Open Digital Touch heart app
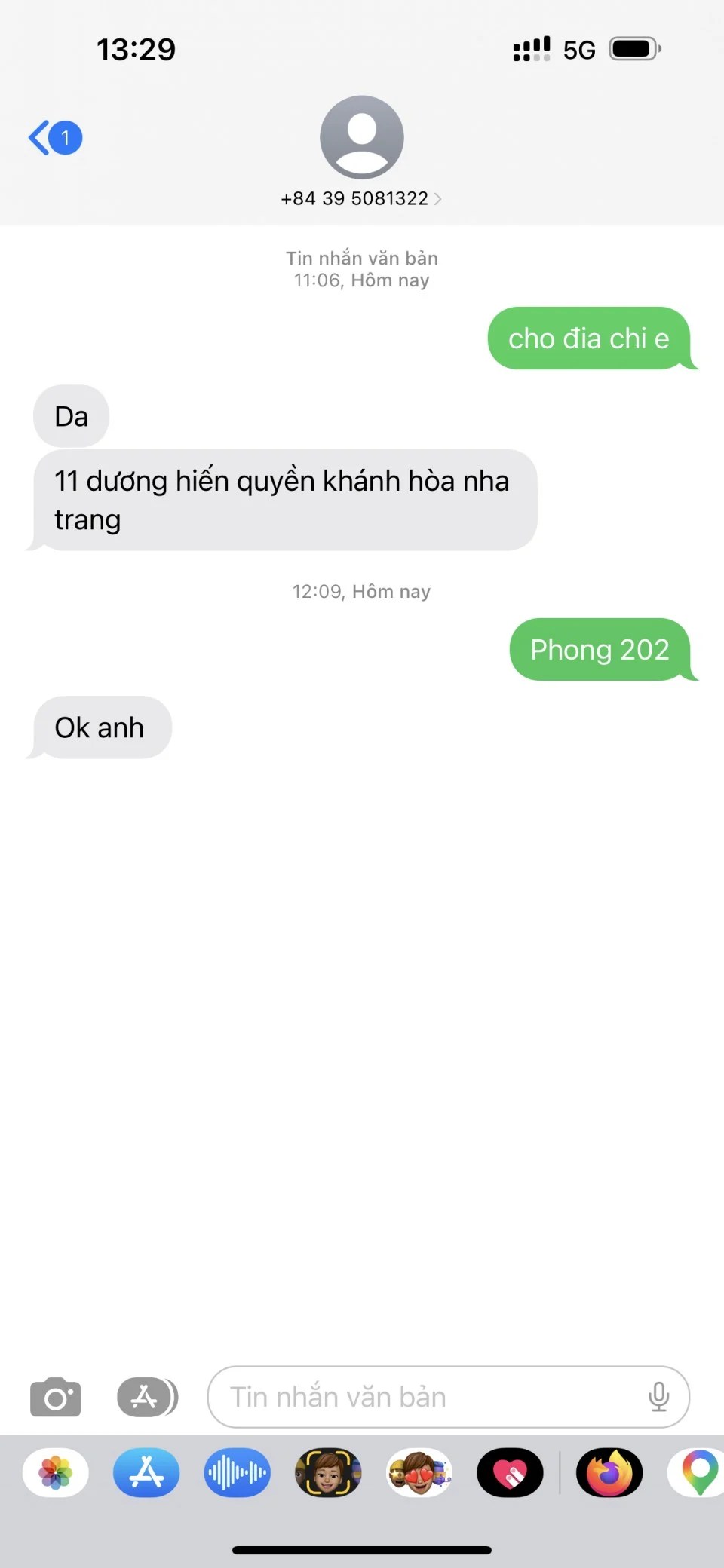Viewport: 724px width, 1568px height. (x=510, y=1472)
